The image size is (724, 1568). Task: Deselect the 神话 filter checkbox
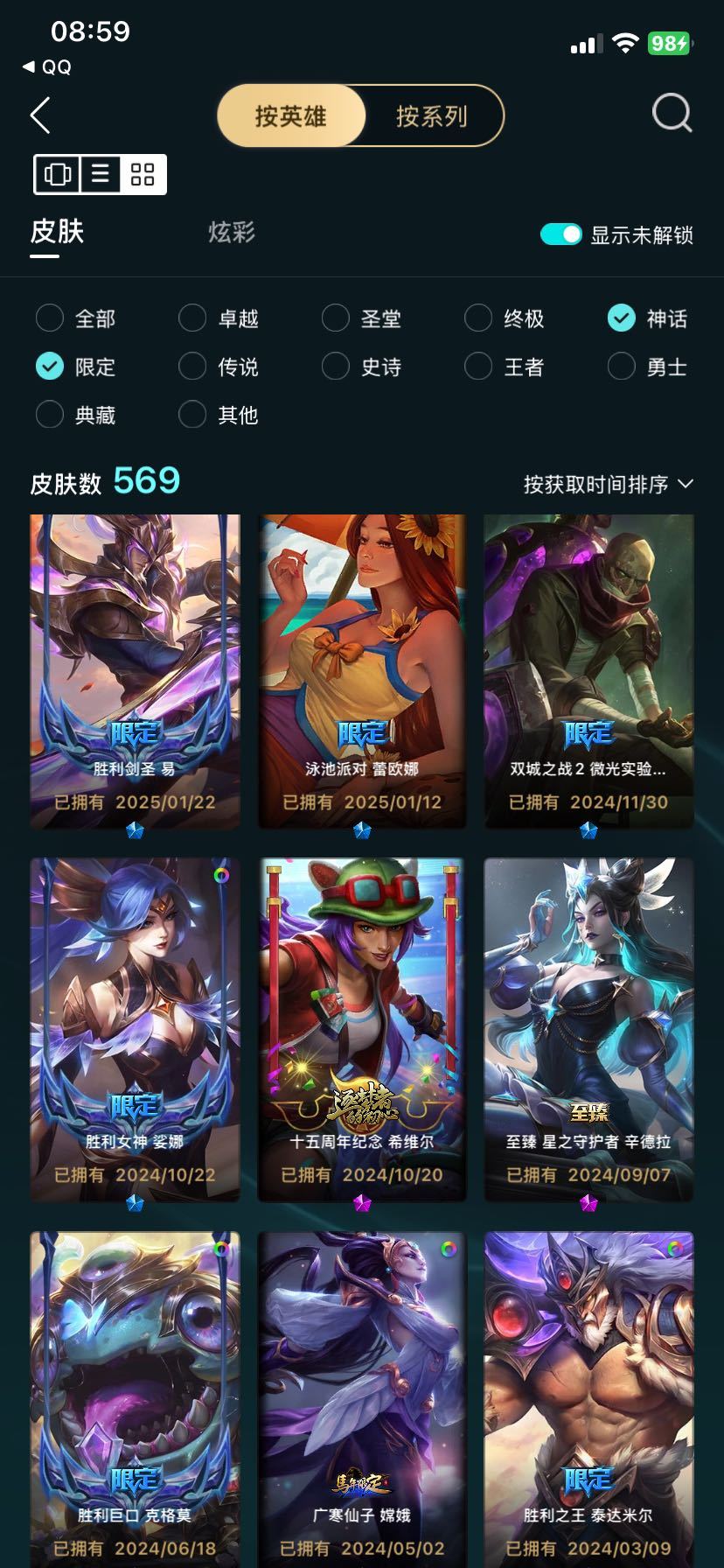click(621, 318)
